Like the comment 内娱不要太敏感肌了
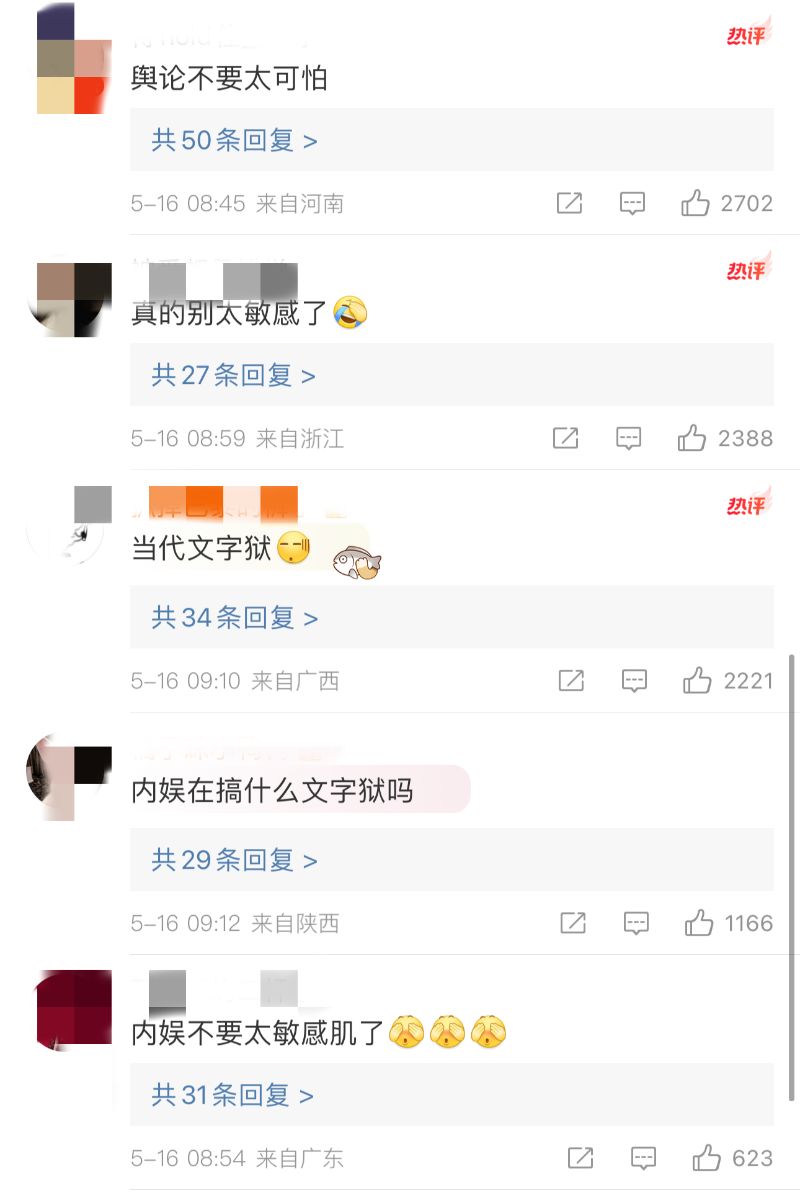This screenshot has width=800, height=1193. click(x=706, y=1158)
